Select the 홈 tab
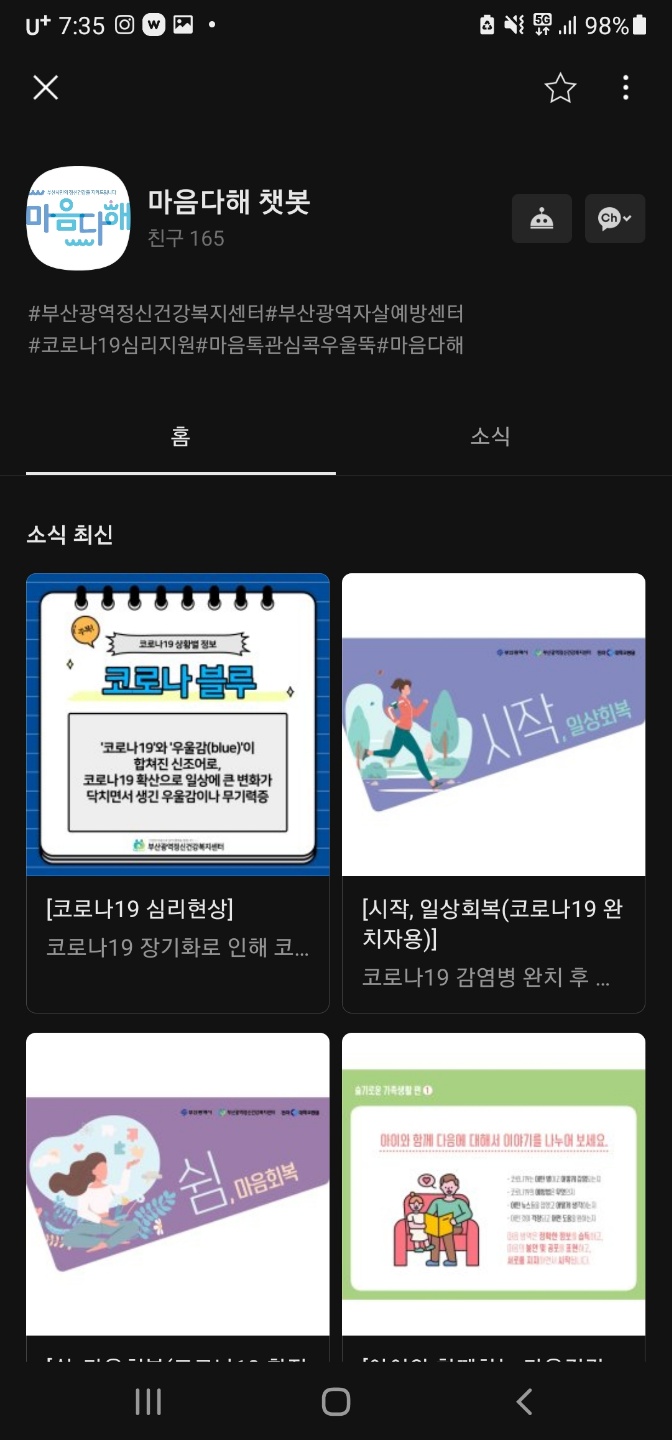 coord(181,437)
